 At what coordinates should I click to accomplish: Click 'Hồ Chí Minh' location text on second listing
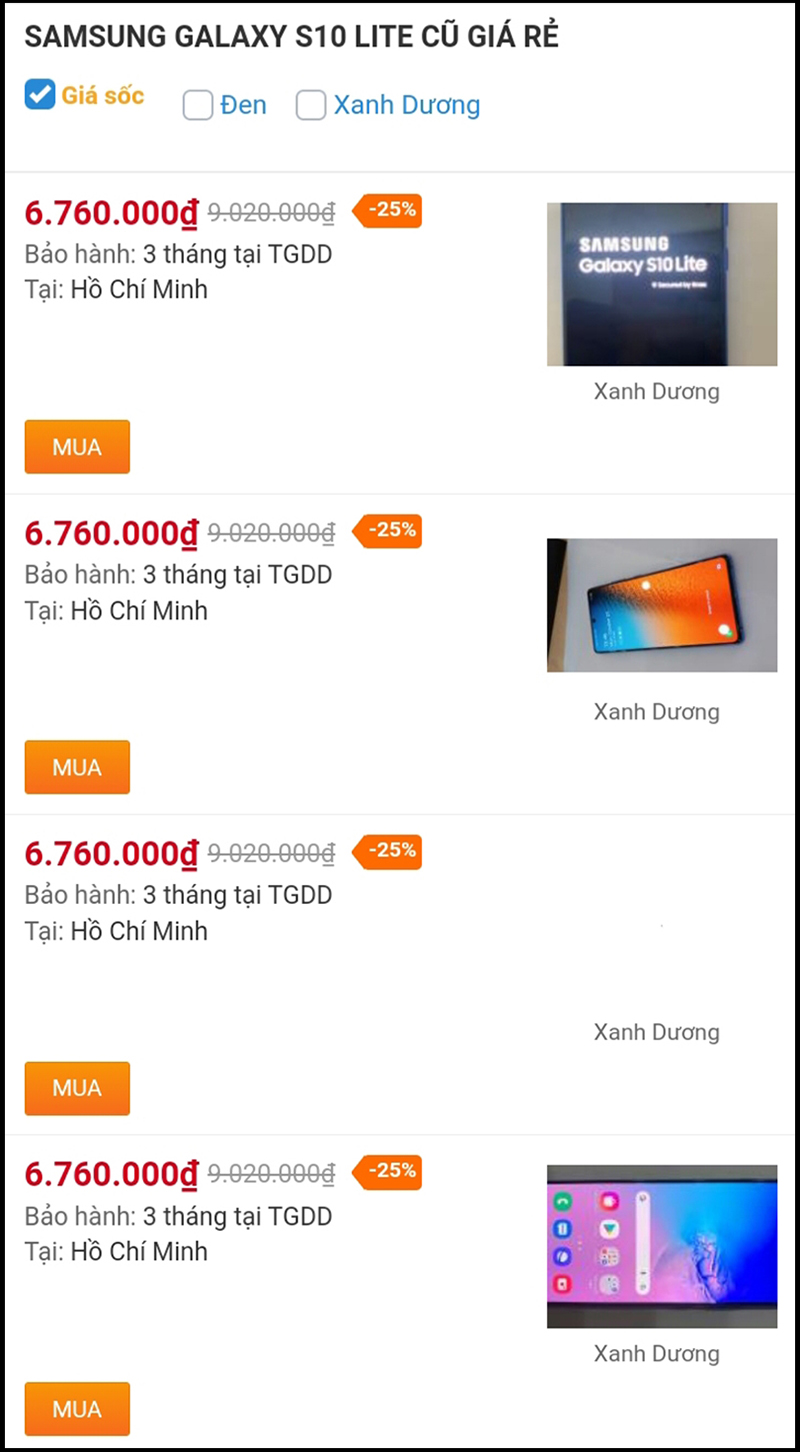[139, 610]
